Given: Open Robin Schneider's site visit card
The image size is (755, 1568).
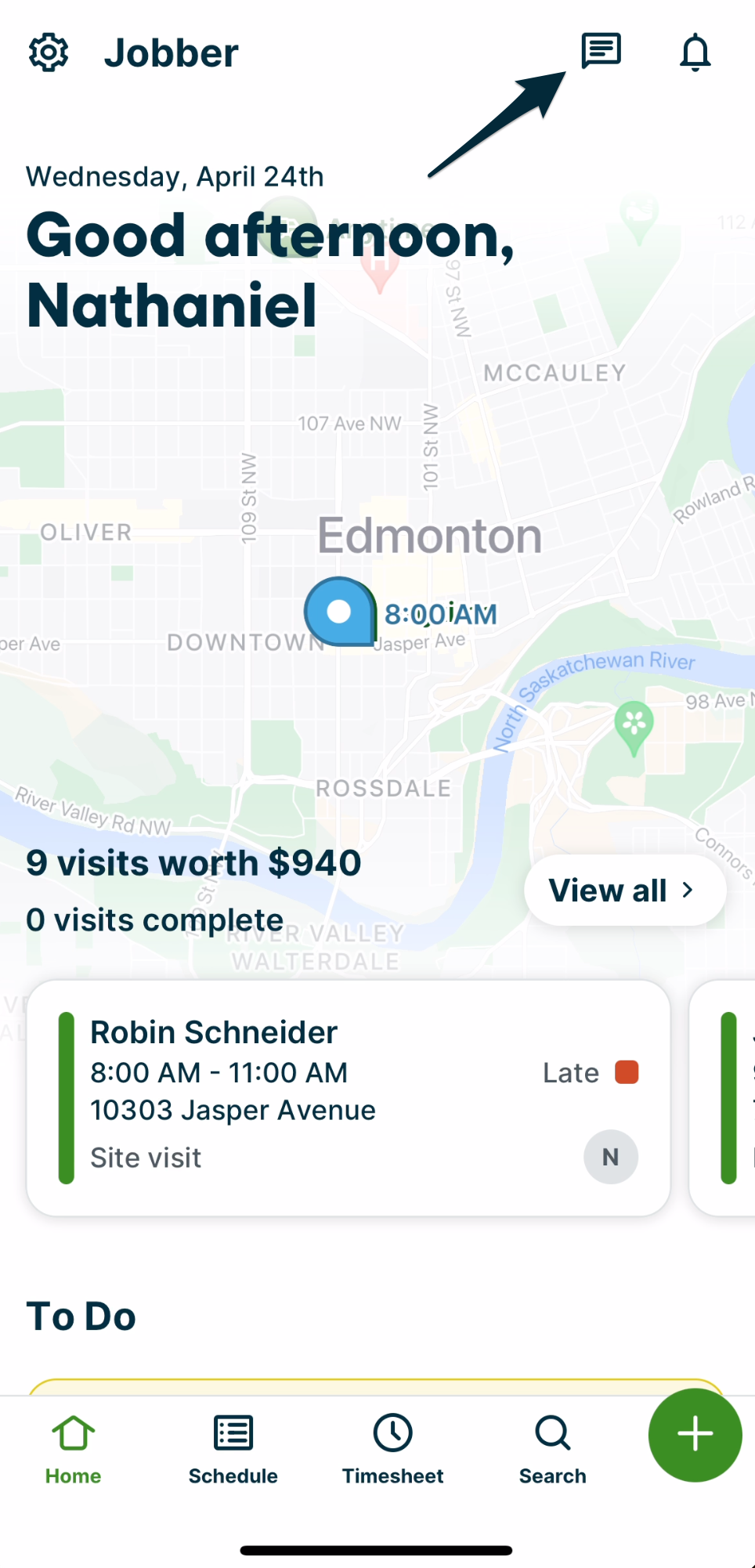Looking at the screenshot, I should point(349,1097).
